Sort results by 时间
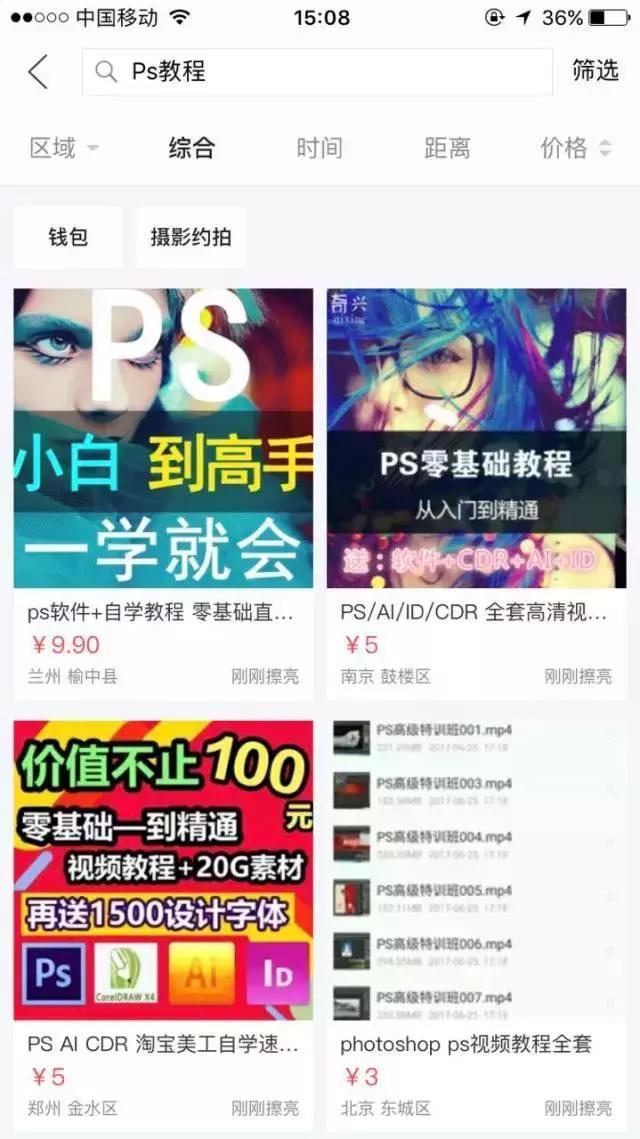This screenshot has width=640, height=1139. tap(319, 149)
